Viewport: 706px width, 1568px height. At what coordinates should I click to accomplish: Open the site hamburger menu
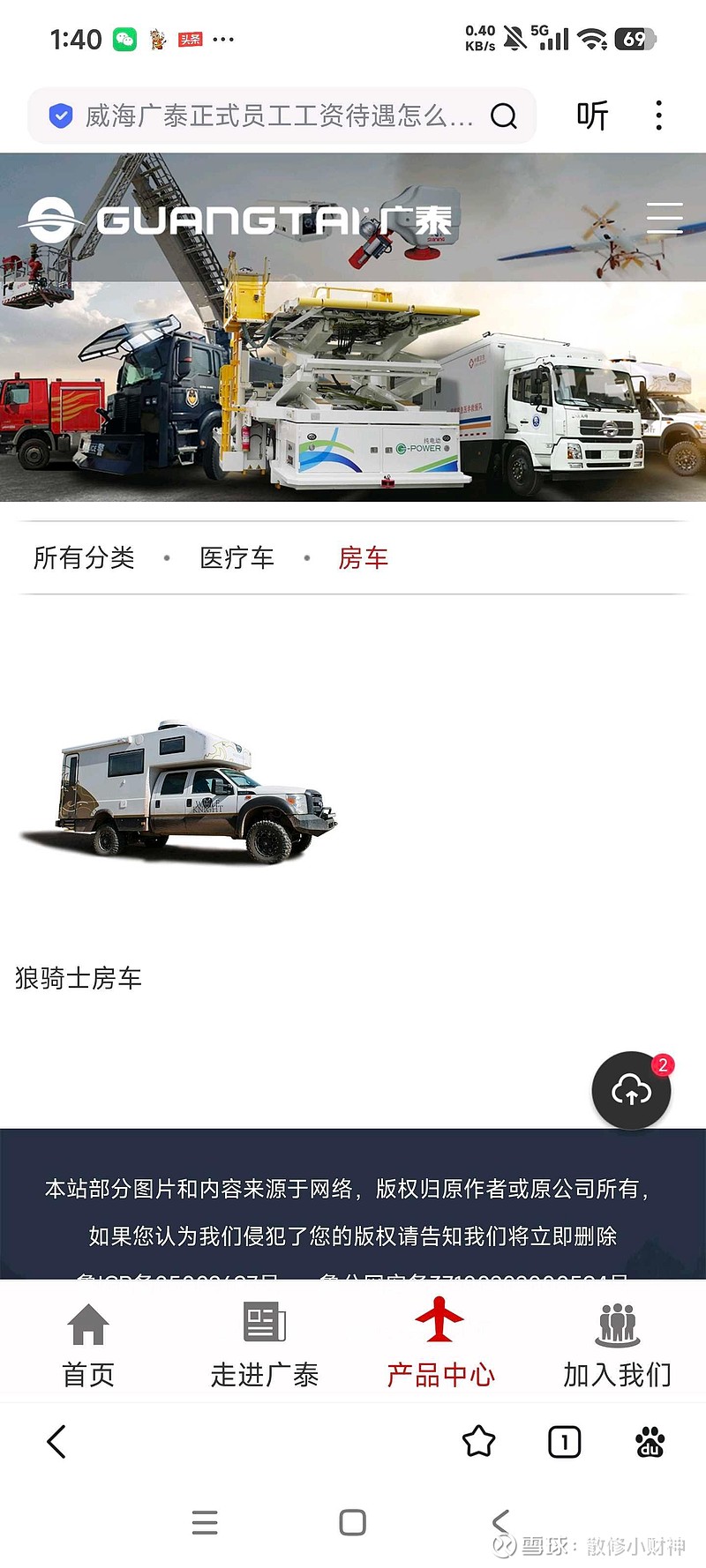point(666,218)
